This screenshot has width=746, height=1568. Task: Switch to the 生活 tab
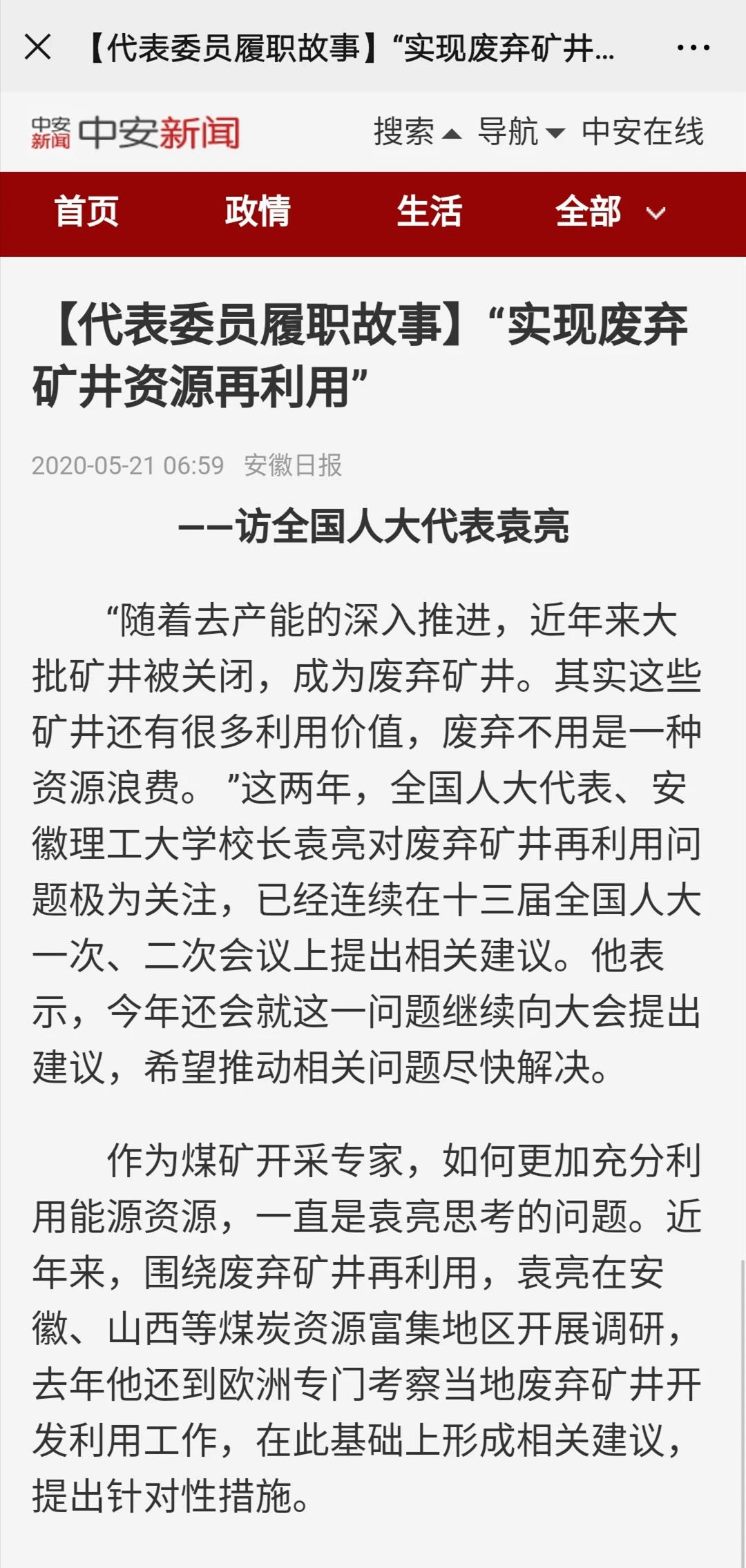(429, 212)
